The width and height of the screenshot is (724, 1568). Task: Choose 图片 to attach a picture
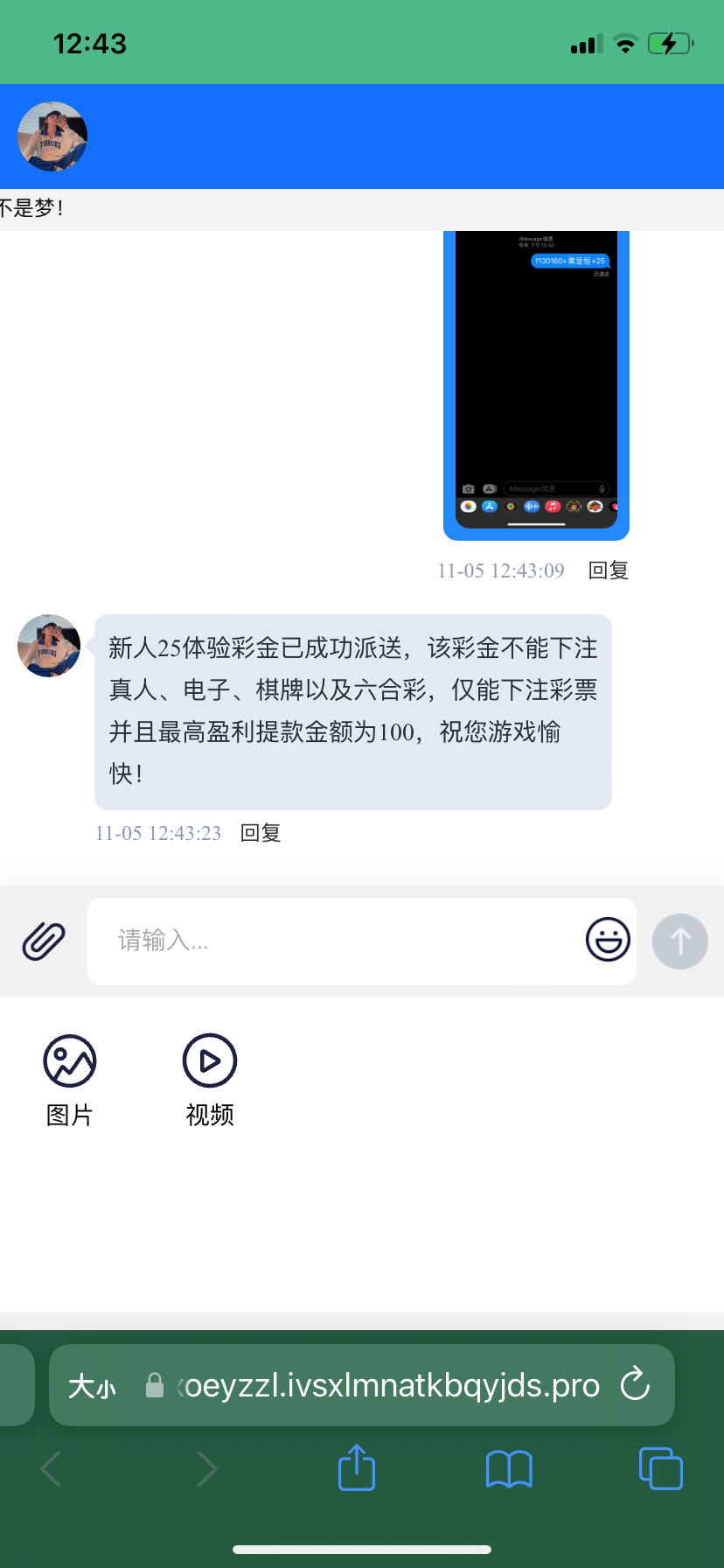pos(70,1080)
